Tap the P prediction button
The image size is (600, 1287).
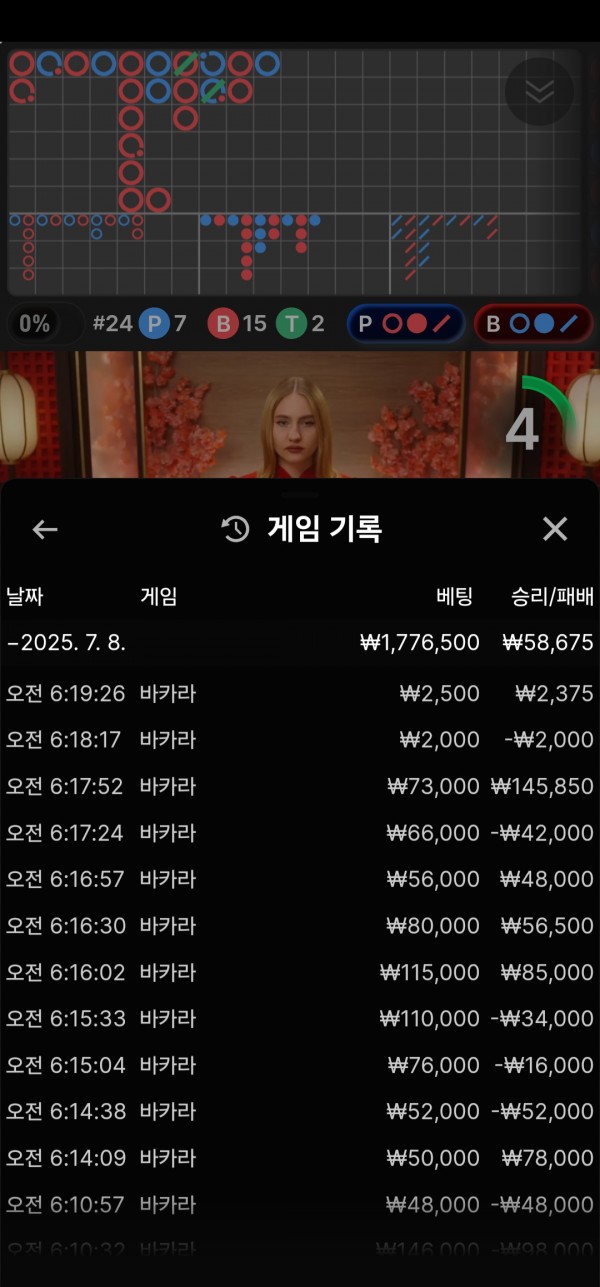(x=405, y=324)
